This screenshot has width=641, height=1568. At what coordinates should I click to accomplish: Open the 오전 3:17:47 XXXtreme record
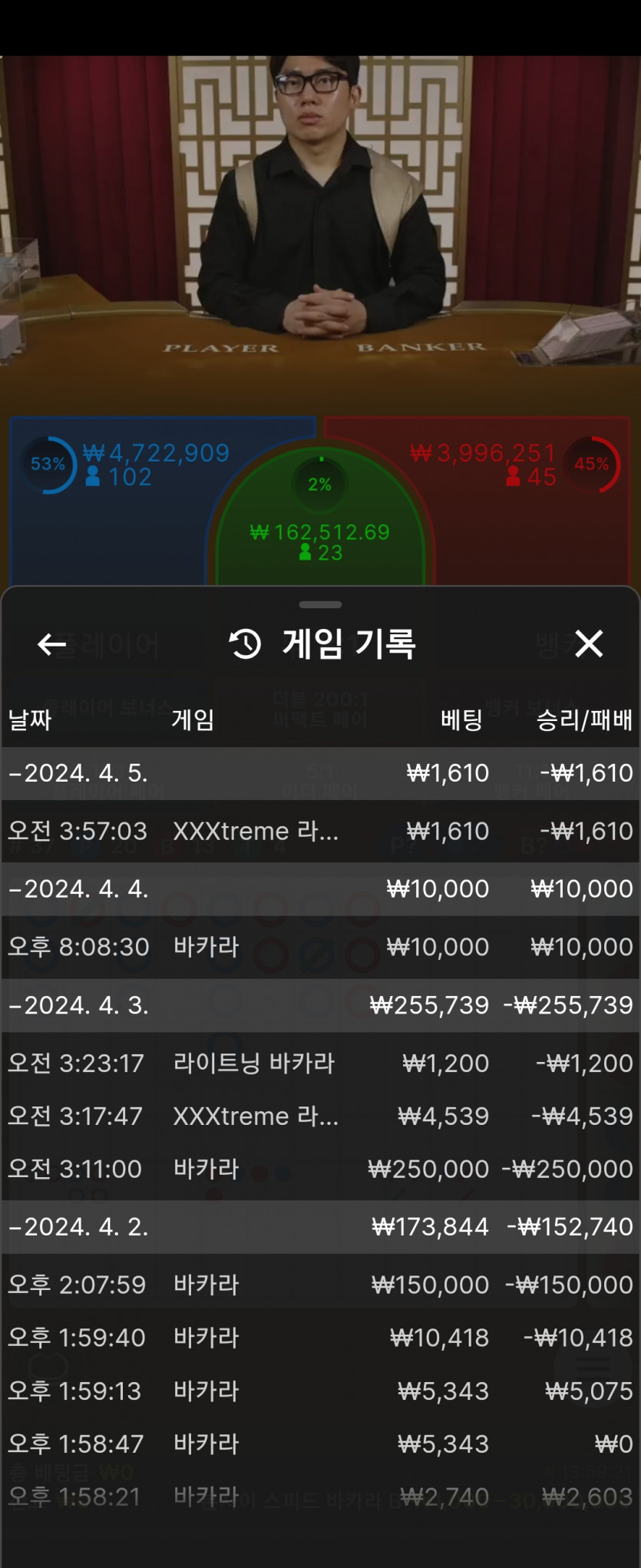[320, 1116]
